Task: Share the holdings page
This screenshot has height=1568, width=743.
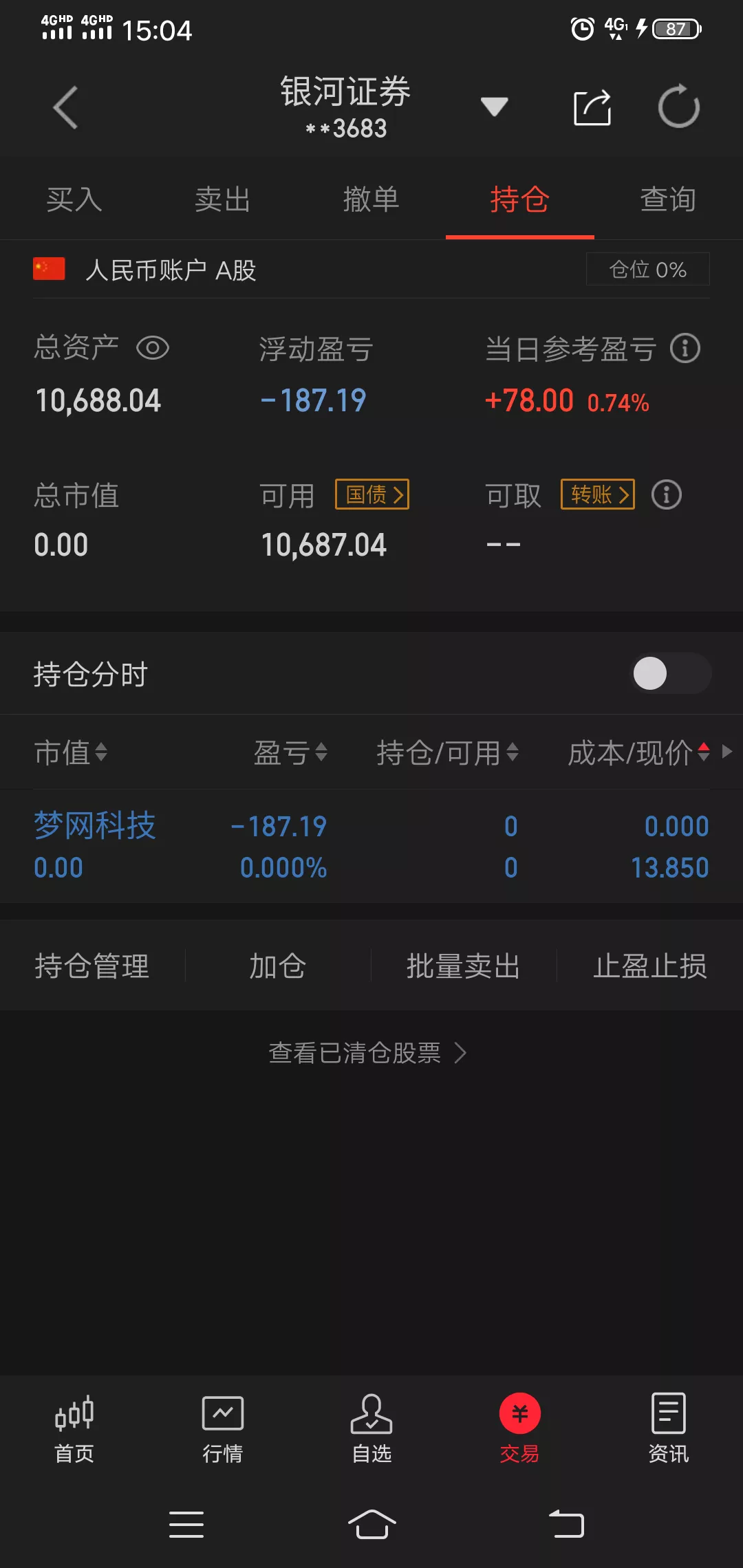Action: [592, 107]
